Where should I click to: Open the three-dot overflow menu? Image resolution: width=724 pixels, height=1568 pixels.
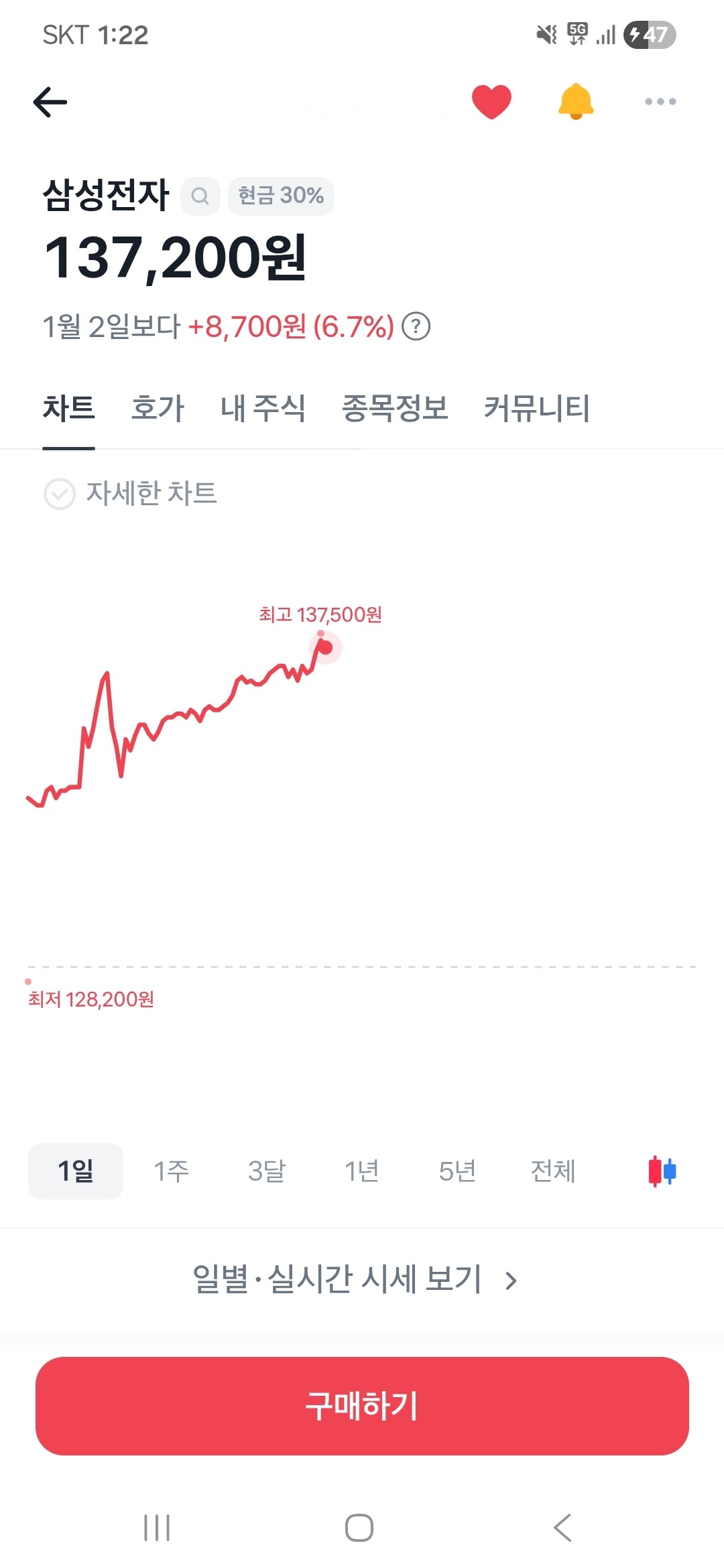pyautogui.click(x=660, y=102)
